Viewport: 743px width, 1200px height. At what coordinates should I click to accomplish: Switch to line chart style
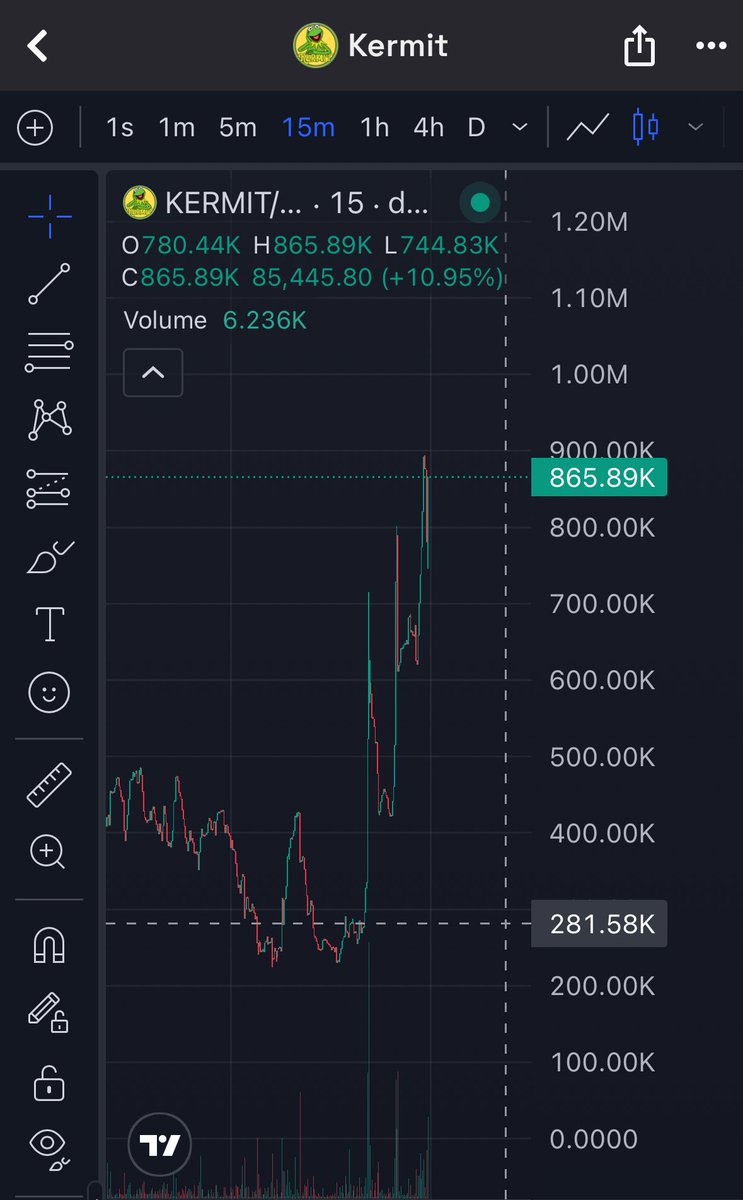tap(588, 128)
